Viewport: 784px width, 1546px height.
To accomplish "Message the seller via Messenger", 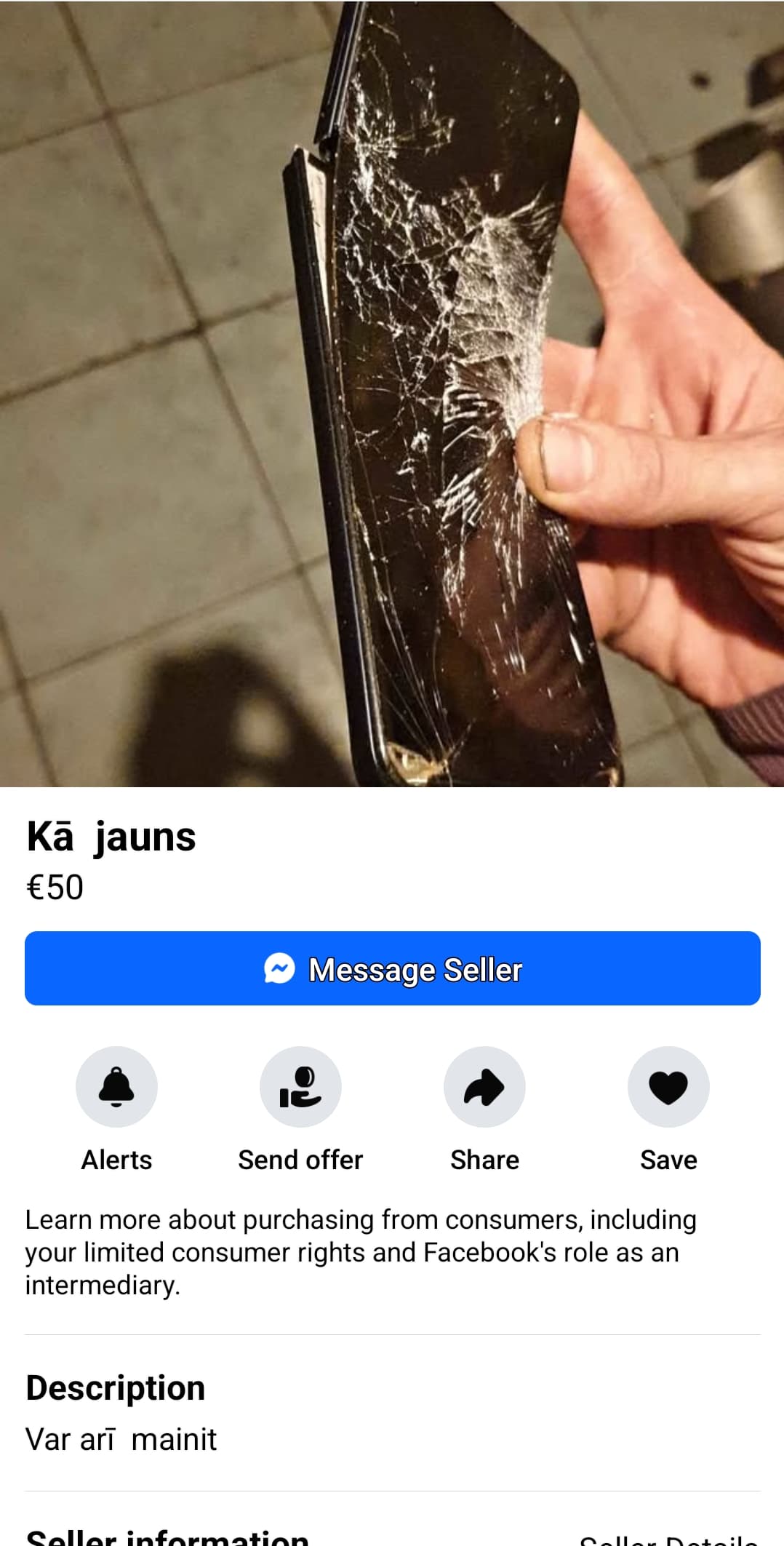I will pos(393,968).
